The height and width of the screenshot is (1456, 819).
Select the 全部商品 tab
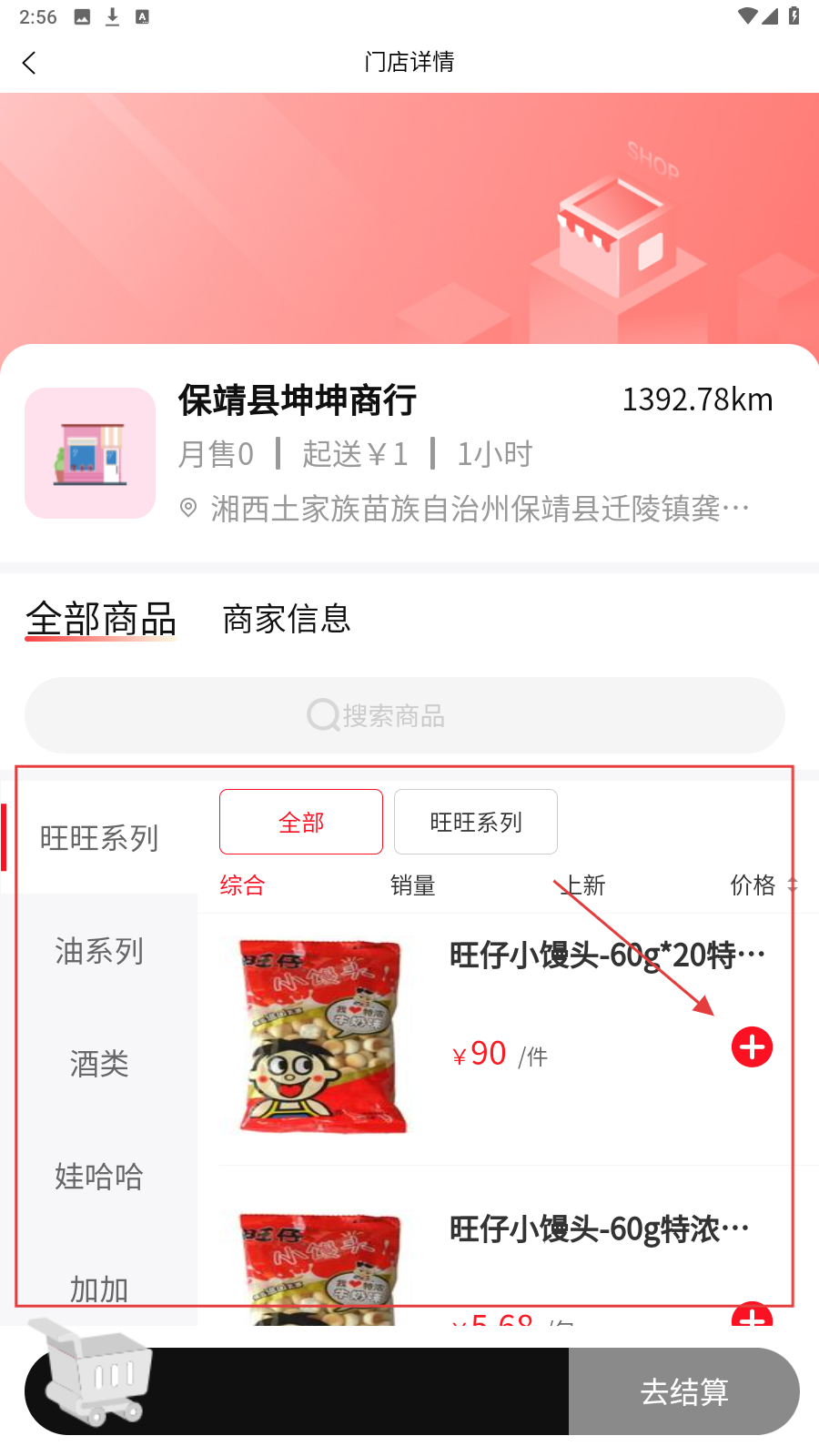(x=101, y=620)
